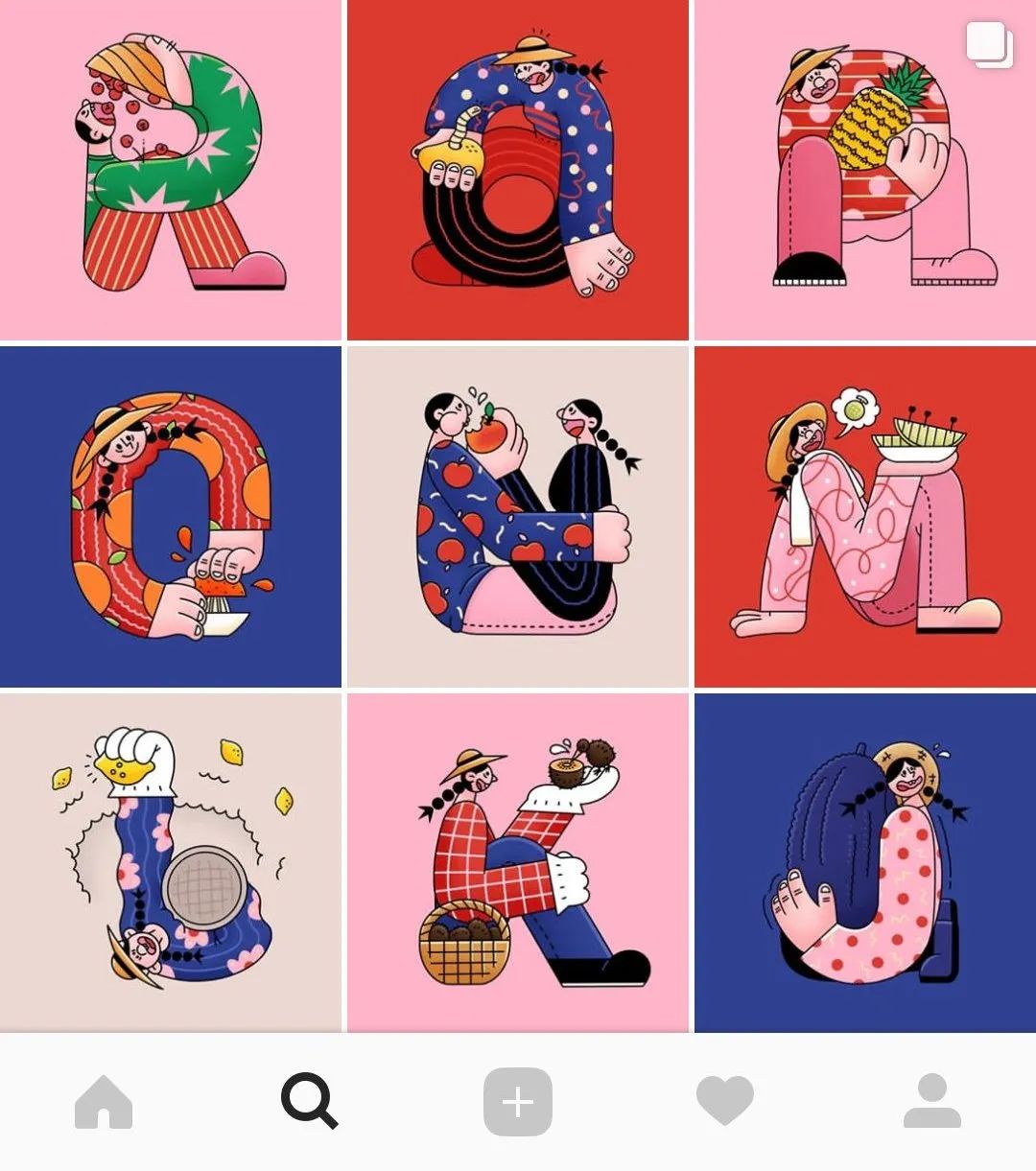Open the polka-dot letter on red background post
The width and height of the screenshot is (1036, 1171).
518,170
